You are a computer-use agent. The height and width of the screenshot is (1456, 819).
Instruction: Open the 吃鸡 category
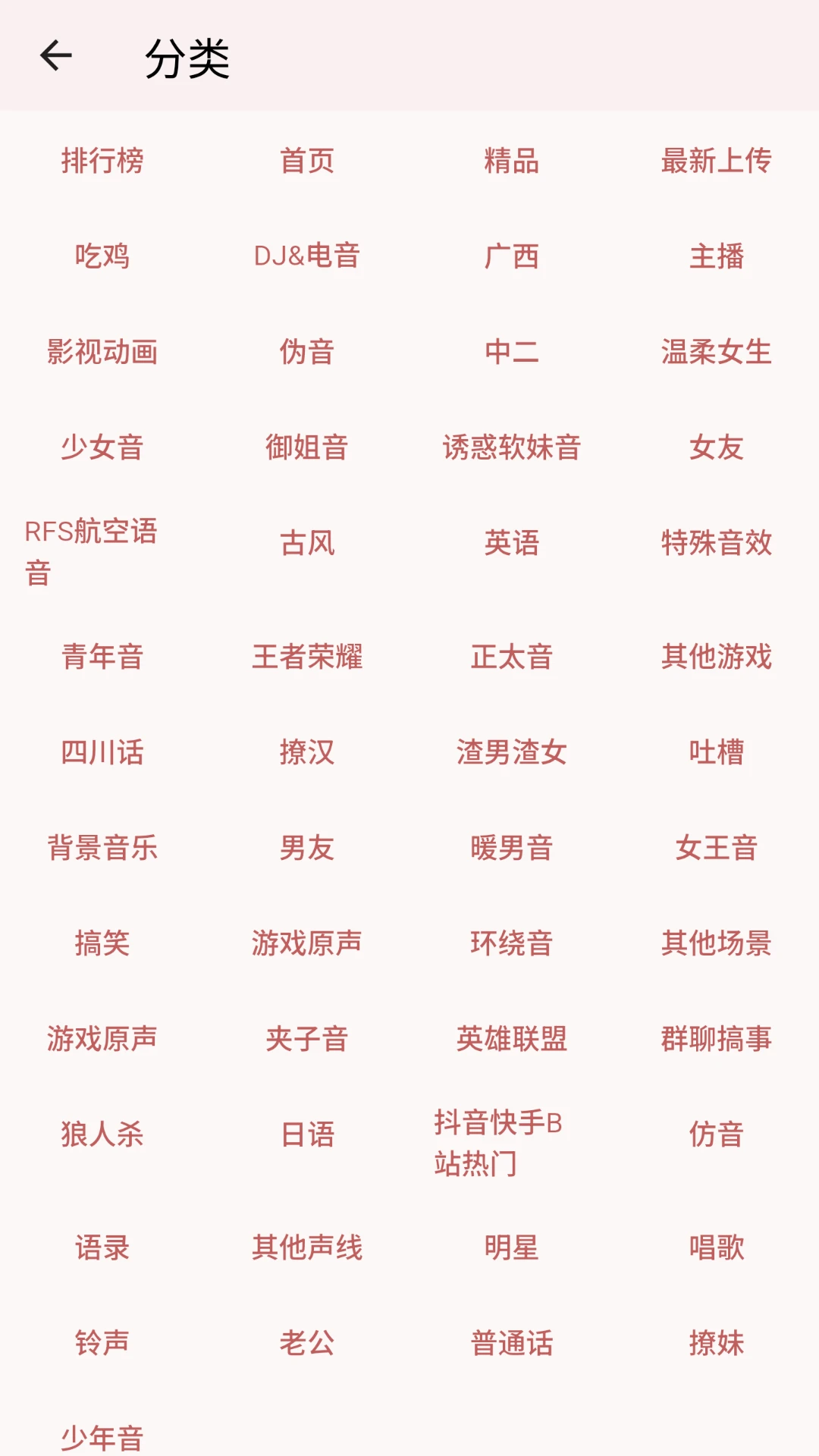tap(102, 256)
